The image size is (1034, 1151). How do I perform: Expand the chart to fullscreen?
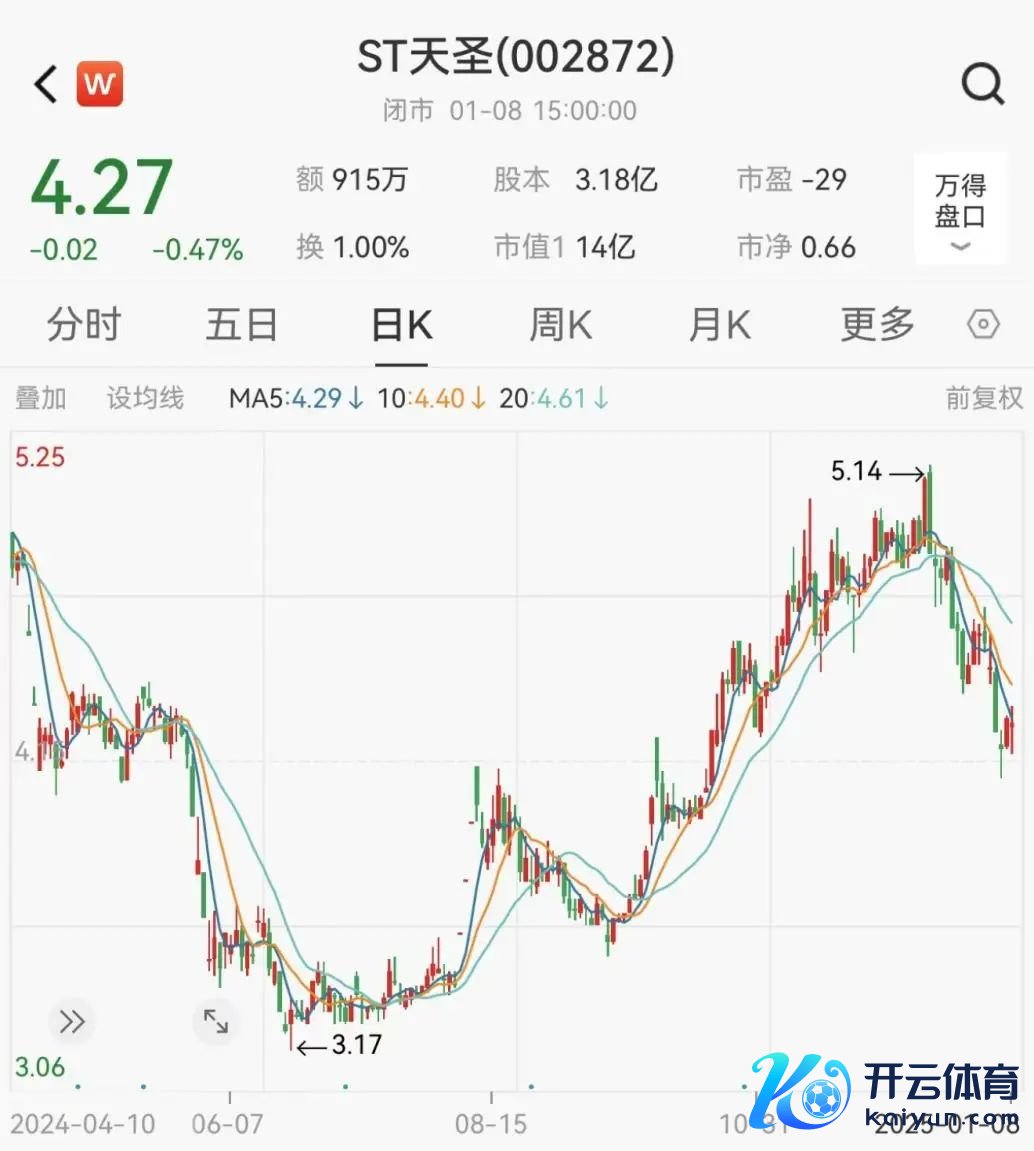coord(216,1021)
